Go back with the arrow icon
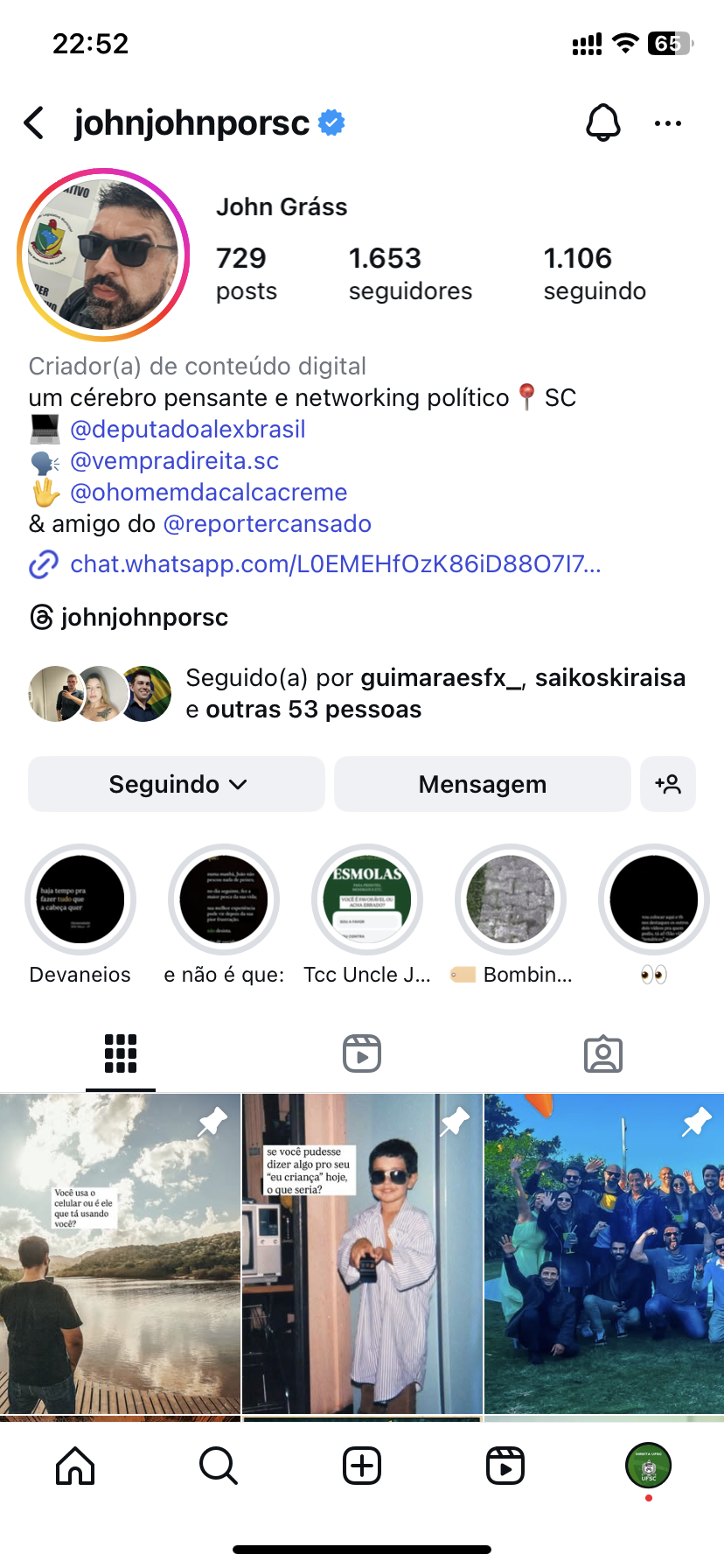724x1568 pixels. tap(35, 123)
